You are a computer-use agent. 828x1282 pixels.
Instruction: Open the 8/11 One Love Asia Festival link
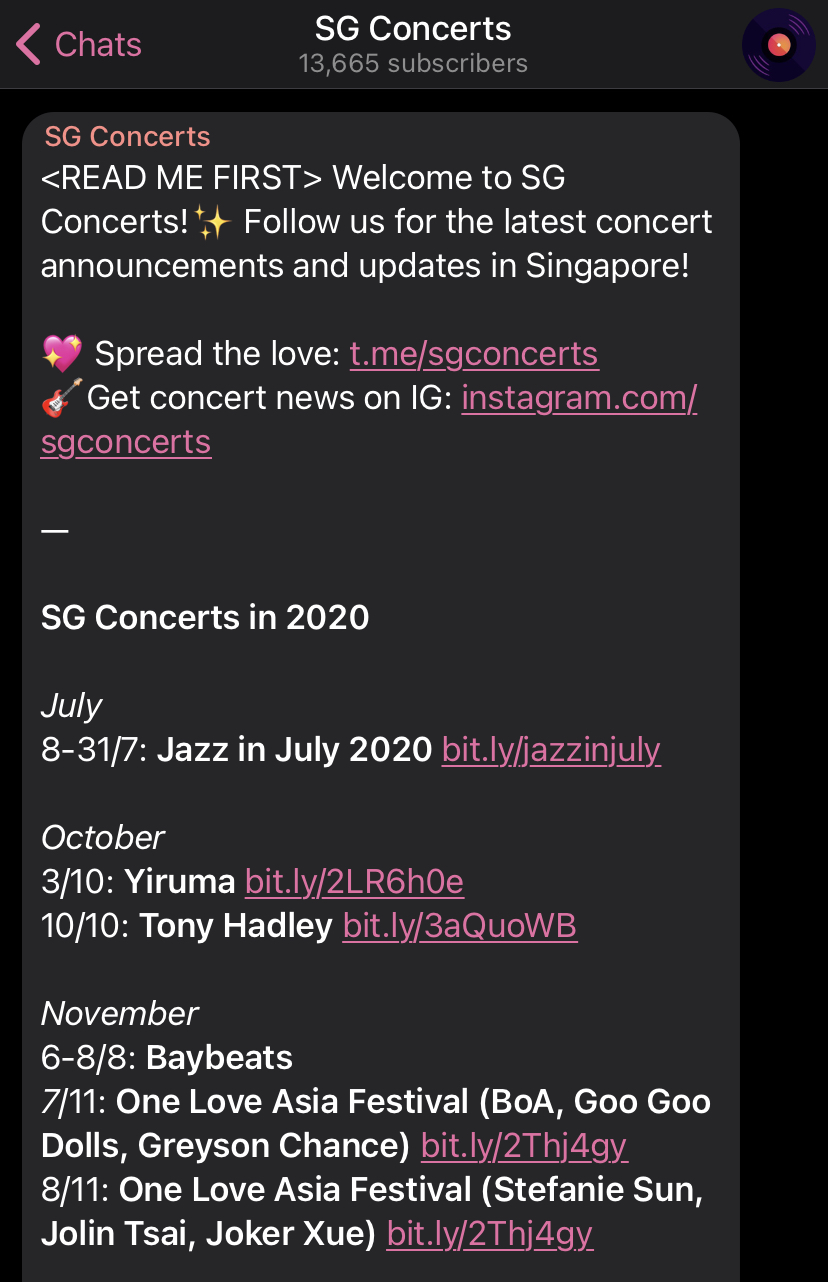pos(490,1234)
